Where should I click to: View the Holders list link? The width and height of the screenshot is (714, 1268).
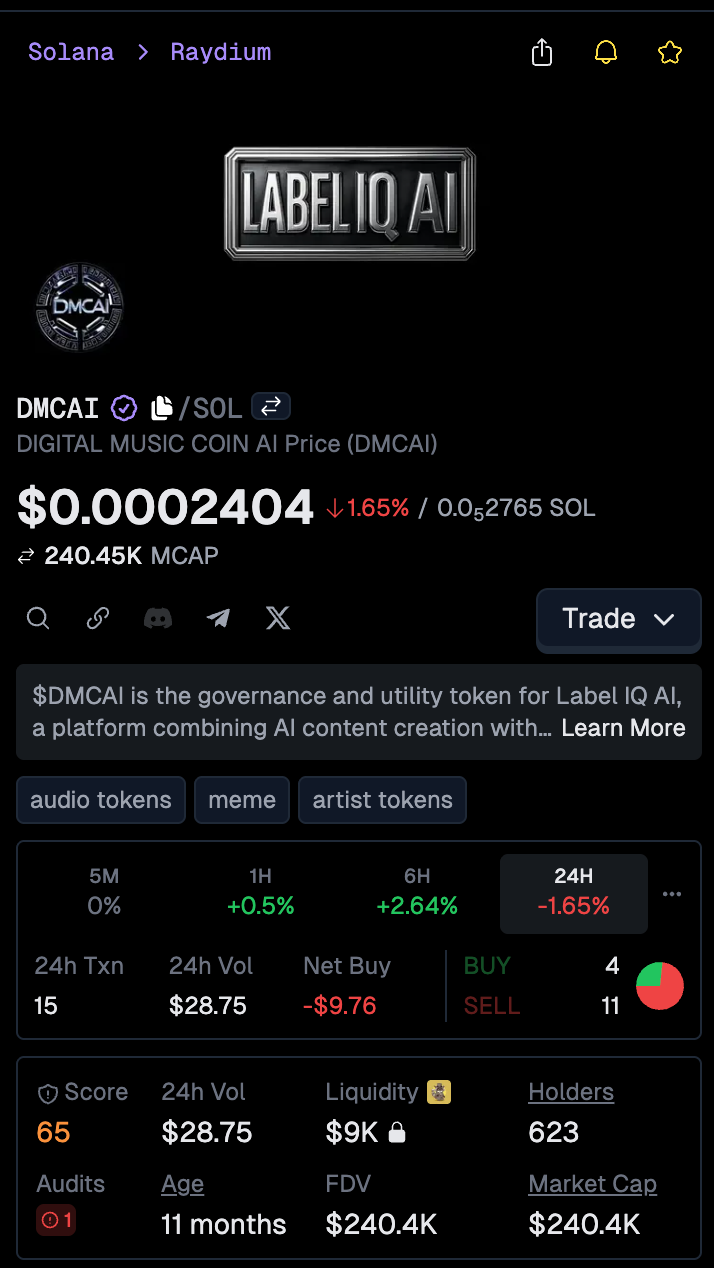571,1092
